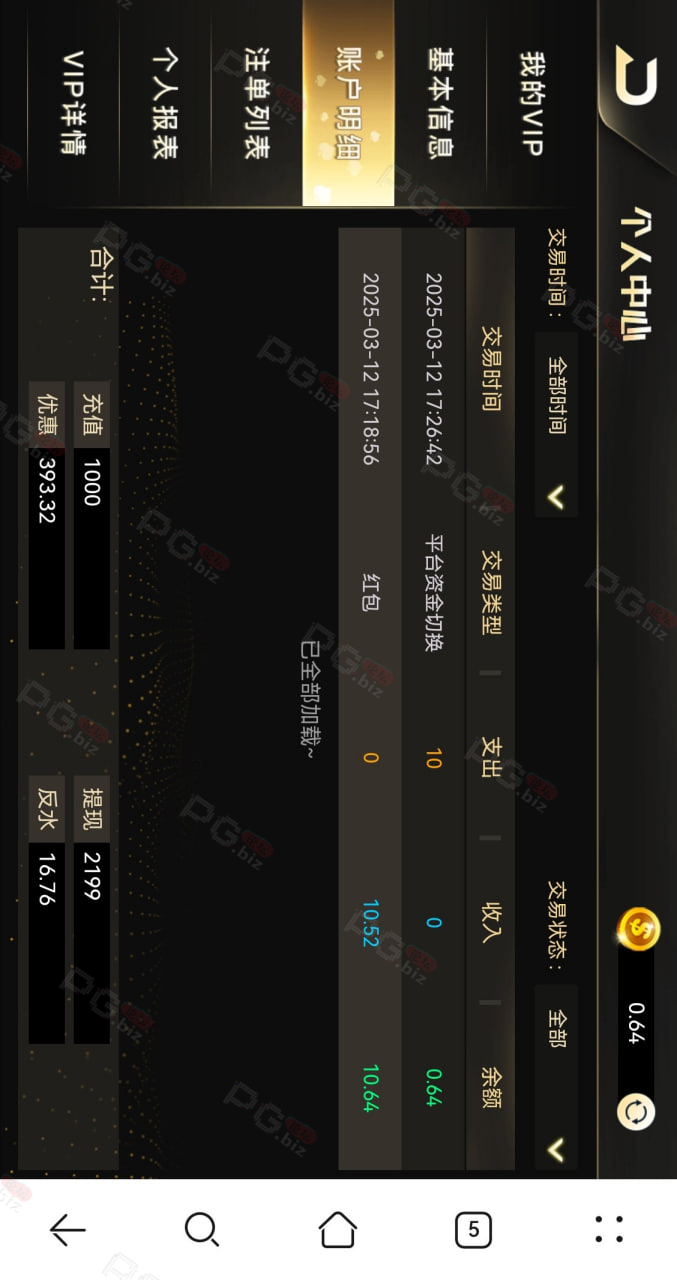Open the 注单列表 tab

pyautogui.click(x=256, y=103)
